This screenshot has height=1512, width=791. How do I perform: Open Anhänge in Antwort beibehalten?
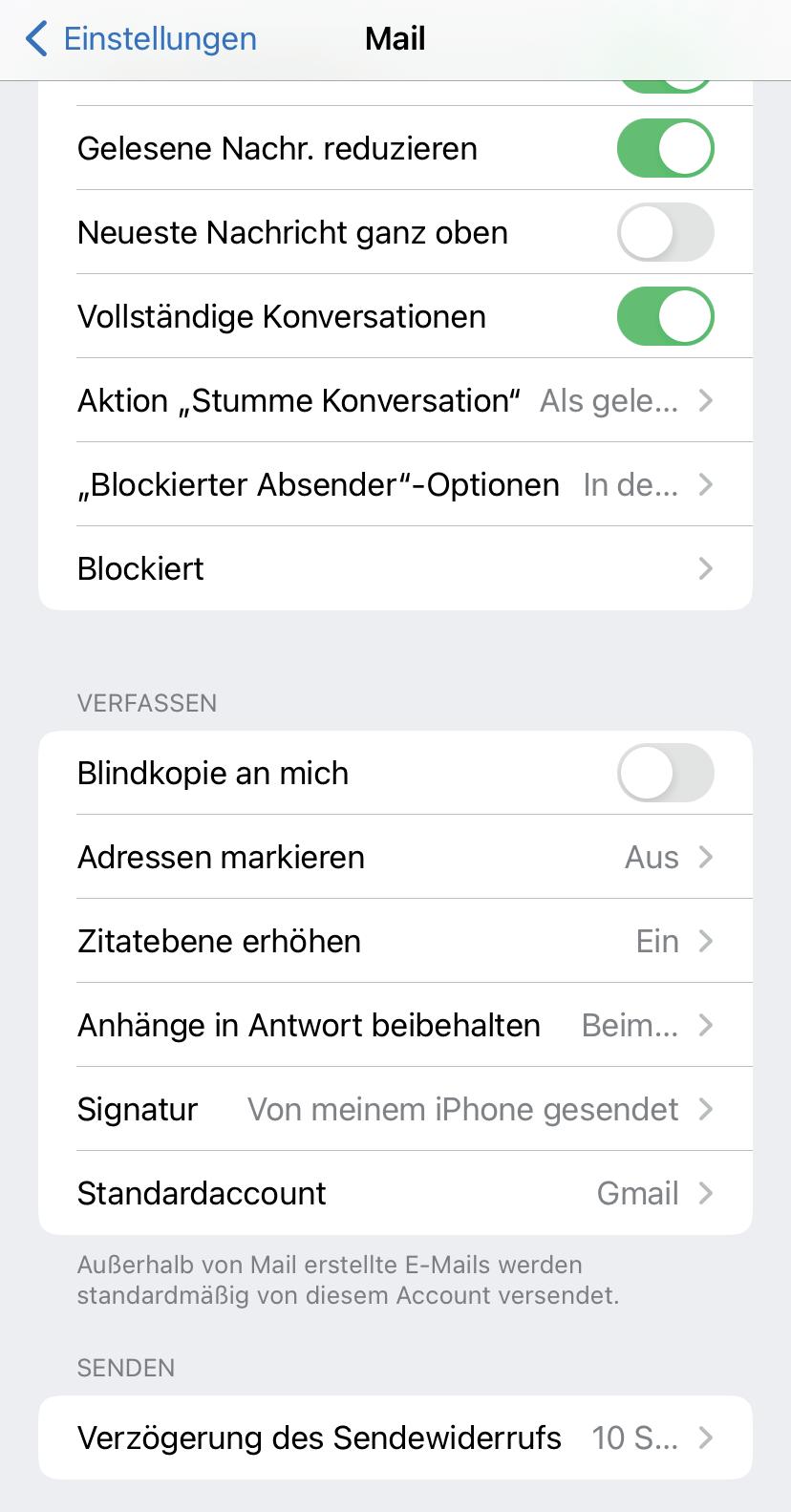(x=395, y=1026)
